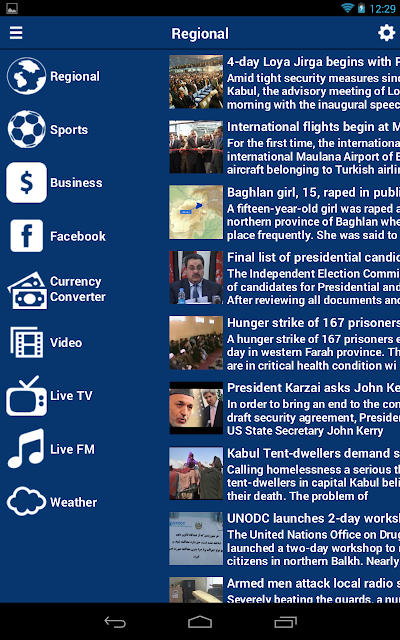Open the UNODC launches 2-day workshop article
The width and height of the screenshot is (400, 640).
click(x=284, y=539)
